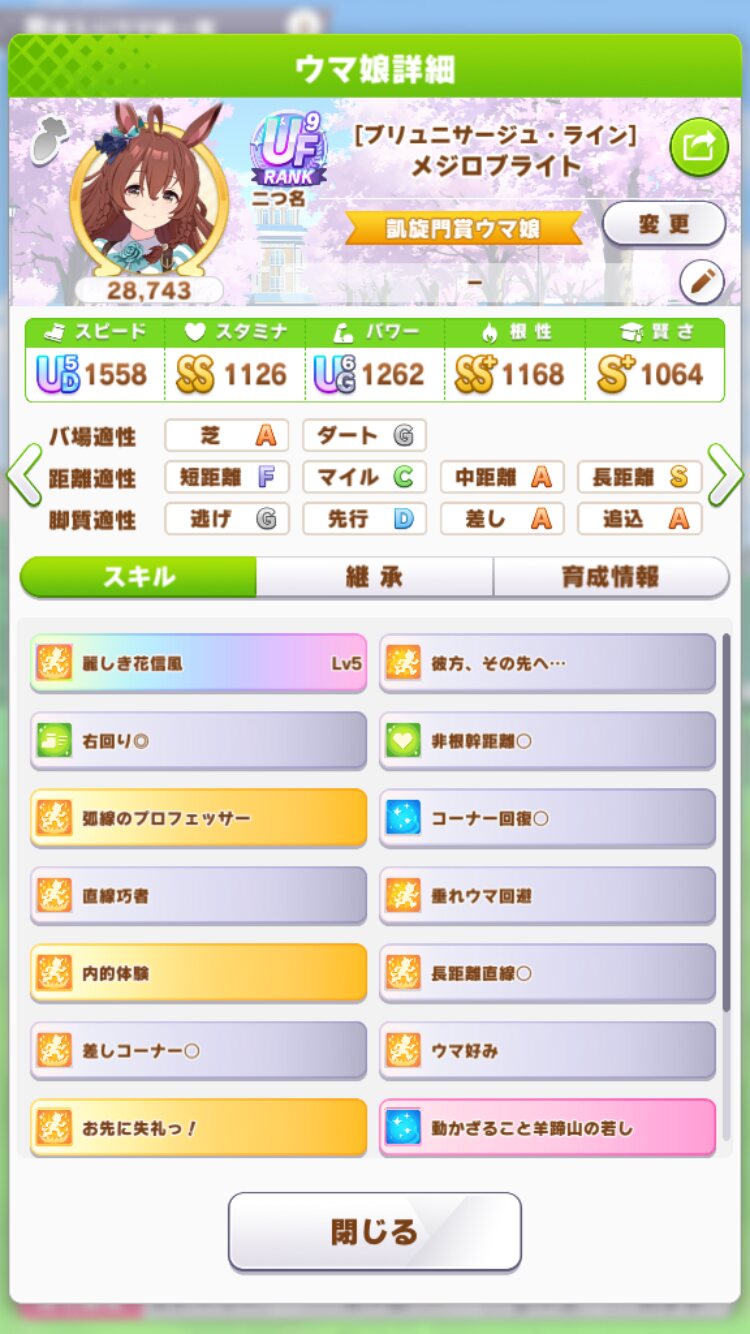Viewport: 750px width, 1334px height.
Task: Open the 彼方、その先へ… skill
Action: click(547, 663)
